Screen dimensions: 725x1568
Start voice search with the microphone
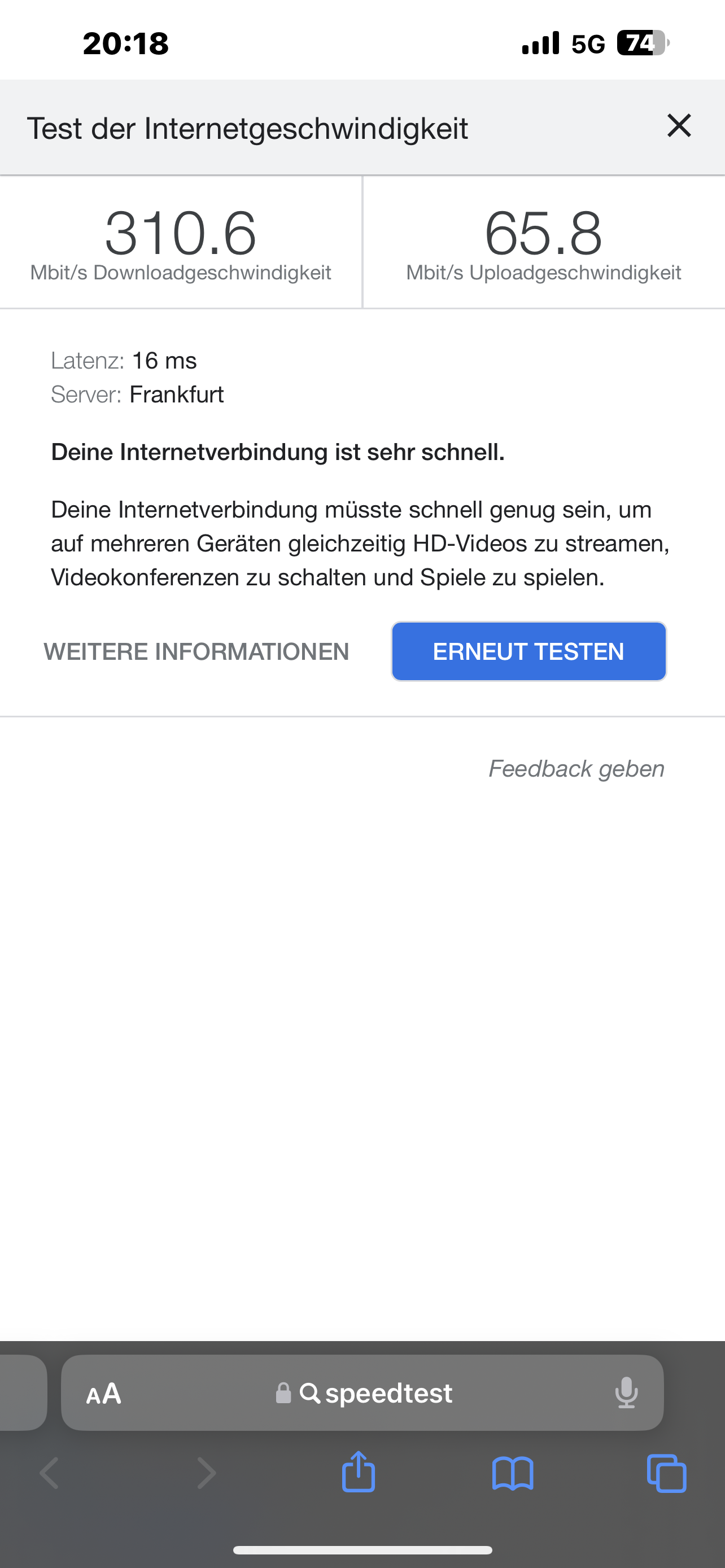pyautogui.click(x=626, y=1393)
